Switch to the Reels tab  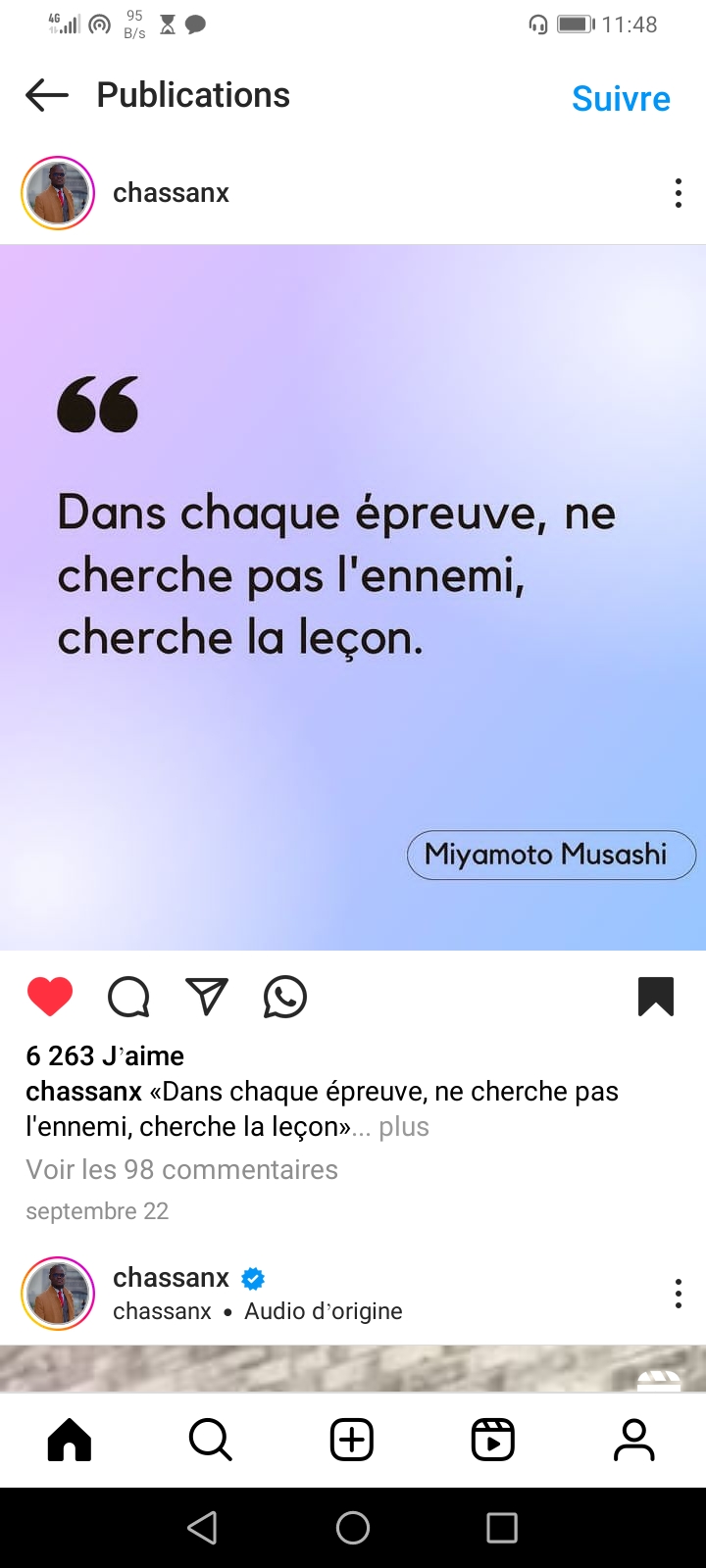pyautogui.click(x=493, y=1440)
